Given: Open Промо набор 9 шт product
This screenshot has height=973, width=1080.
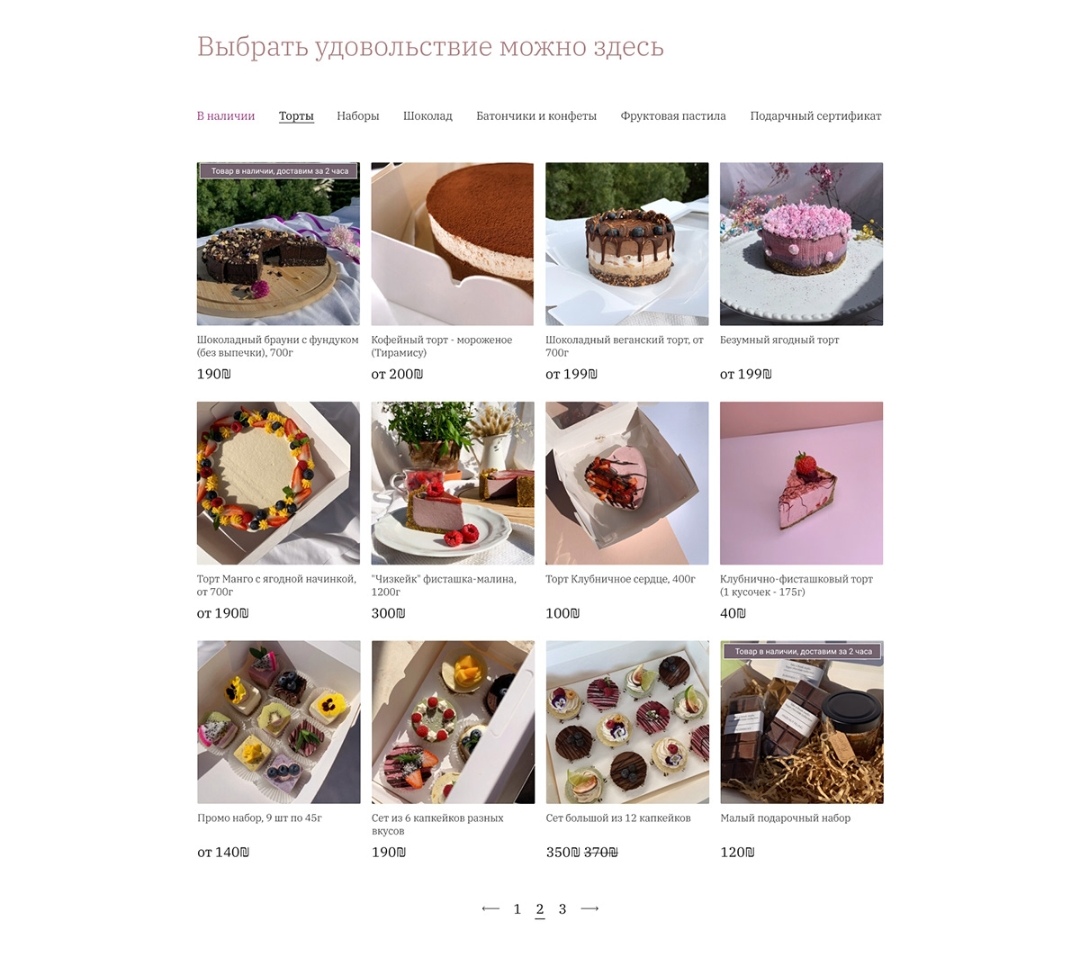Looking at the screenshot, I should (278, 722).
